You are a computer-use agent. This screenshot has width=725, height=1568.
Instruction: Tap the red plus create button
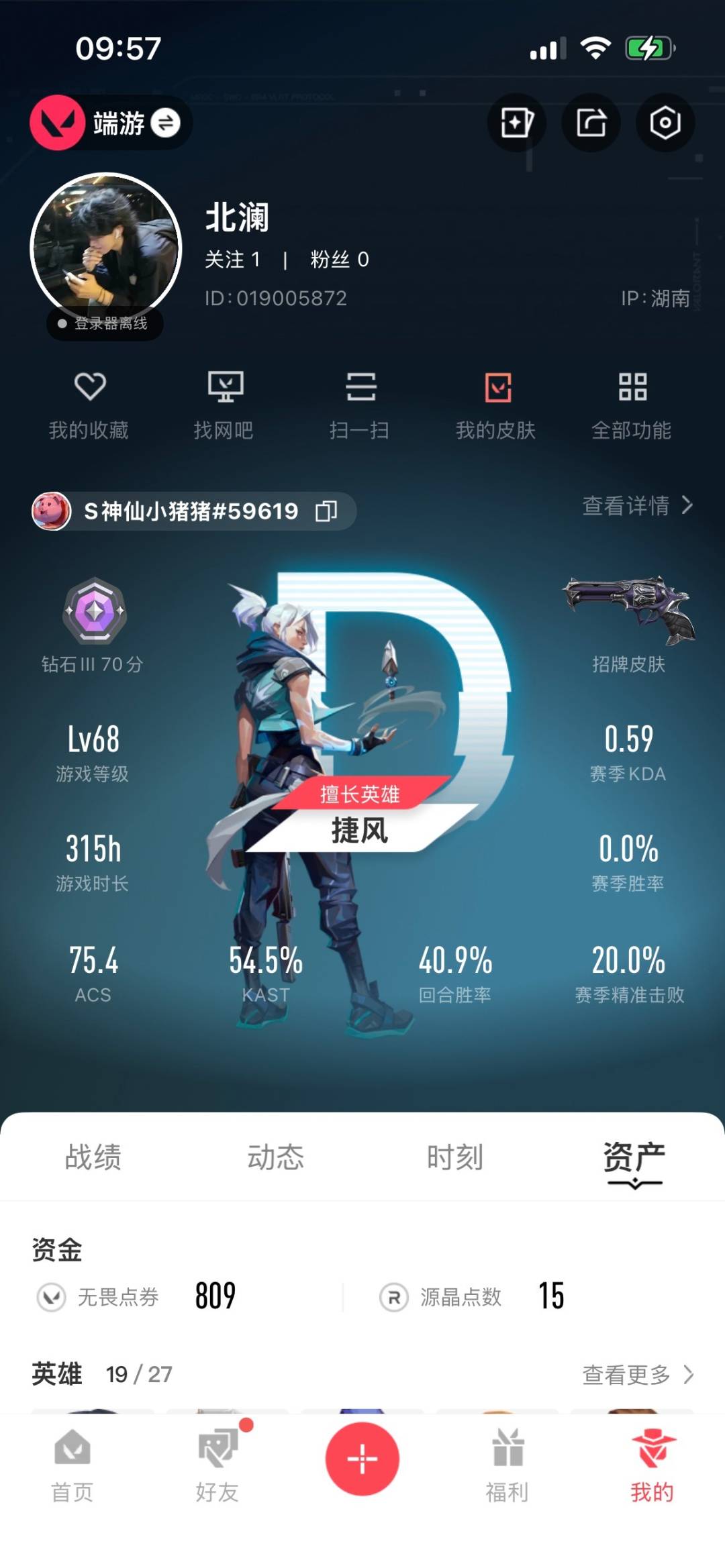click(362, 1459)
